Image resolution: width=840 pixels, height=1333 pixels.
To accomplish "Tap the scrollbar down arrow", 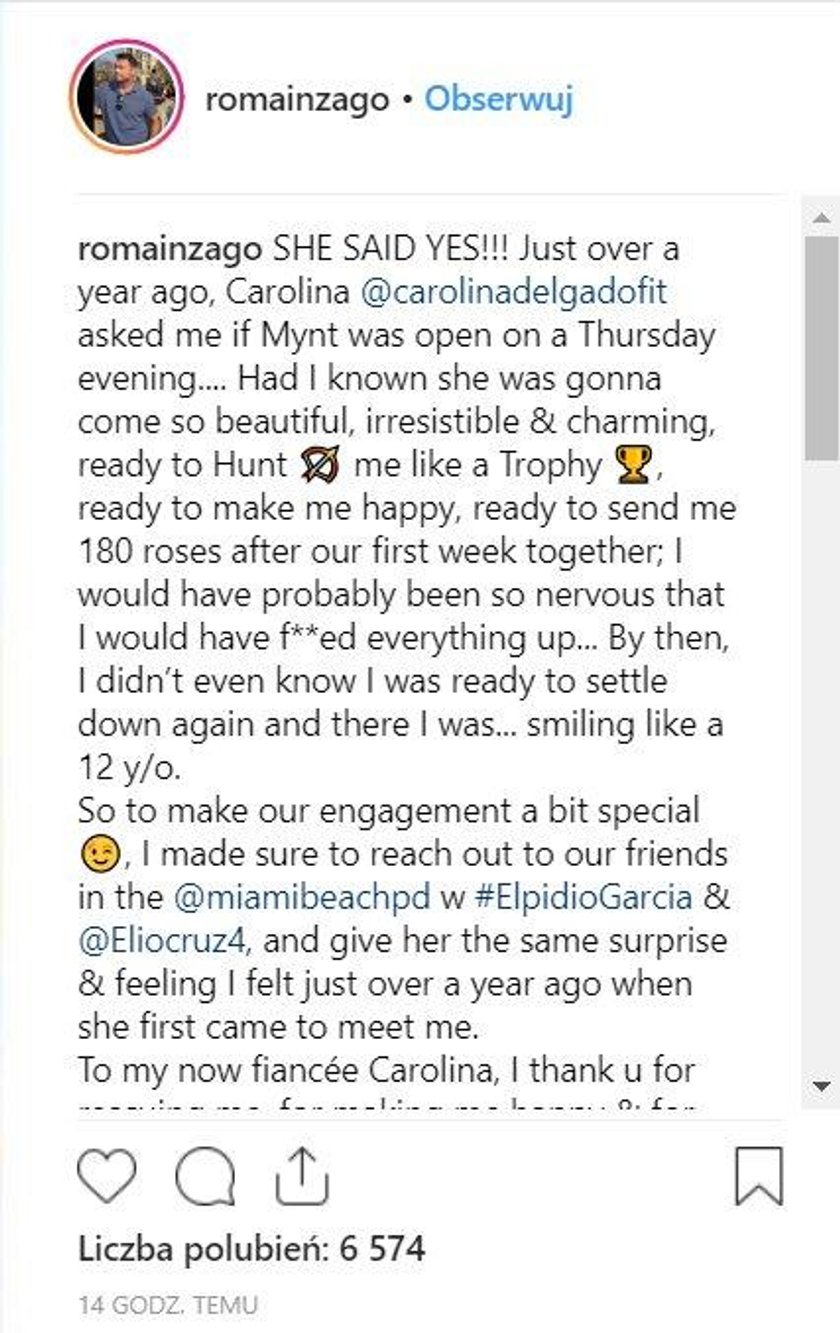I will 821,1086.
